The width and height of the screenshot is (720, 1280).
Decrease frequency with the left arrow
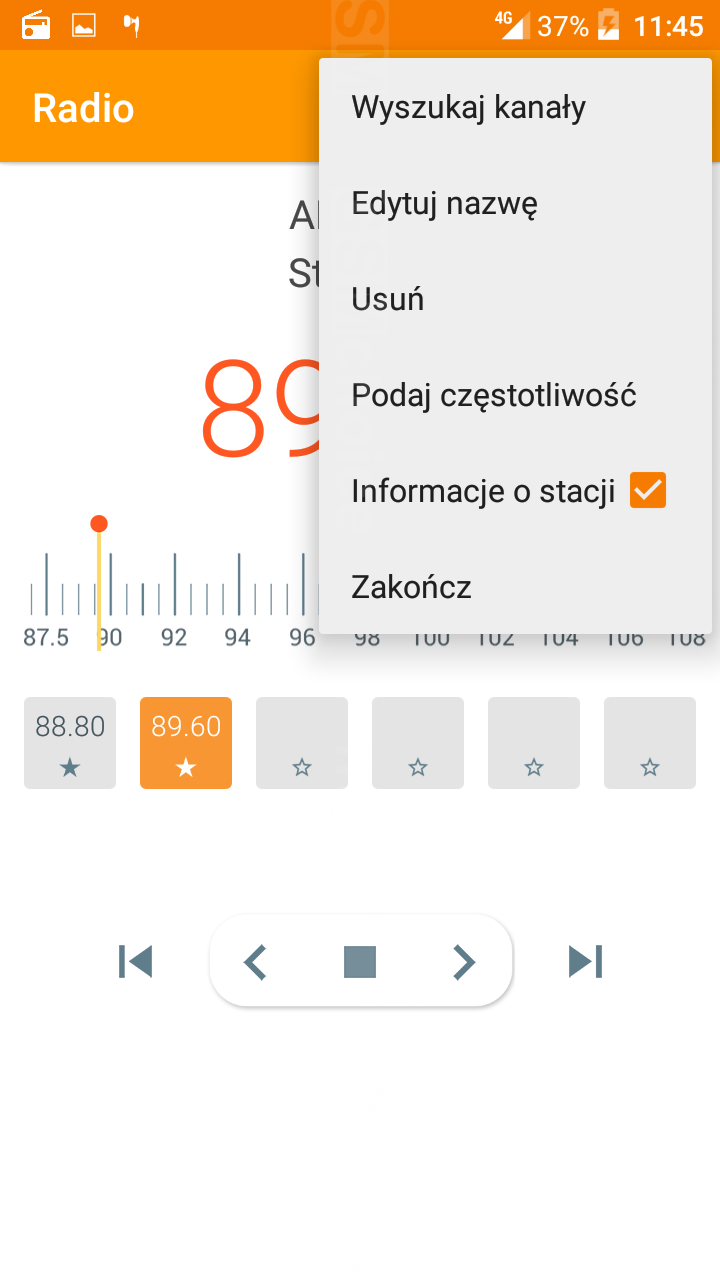click(256, 962)
